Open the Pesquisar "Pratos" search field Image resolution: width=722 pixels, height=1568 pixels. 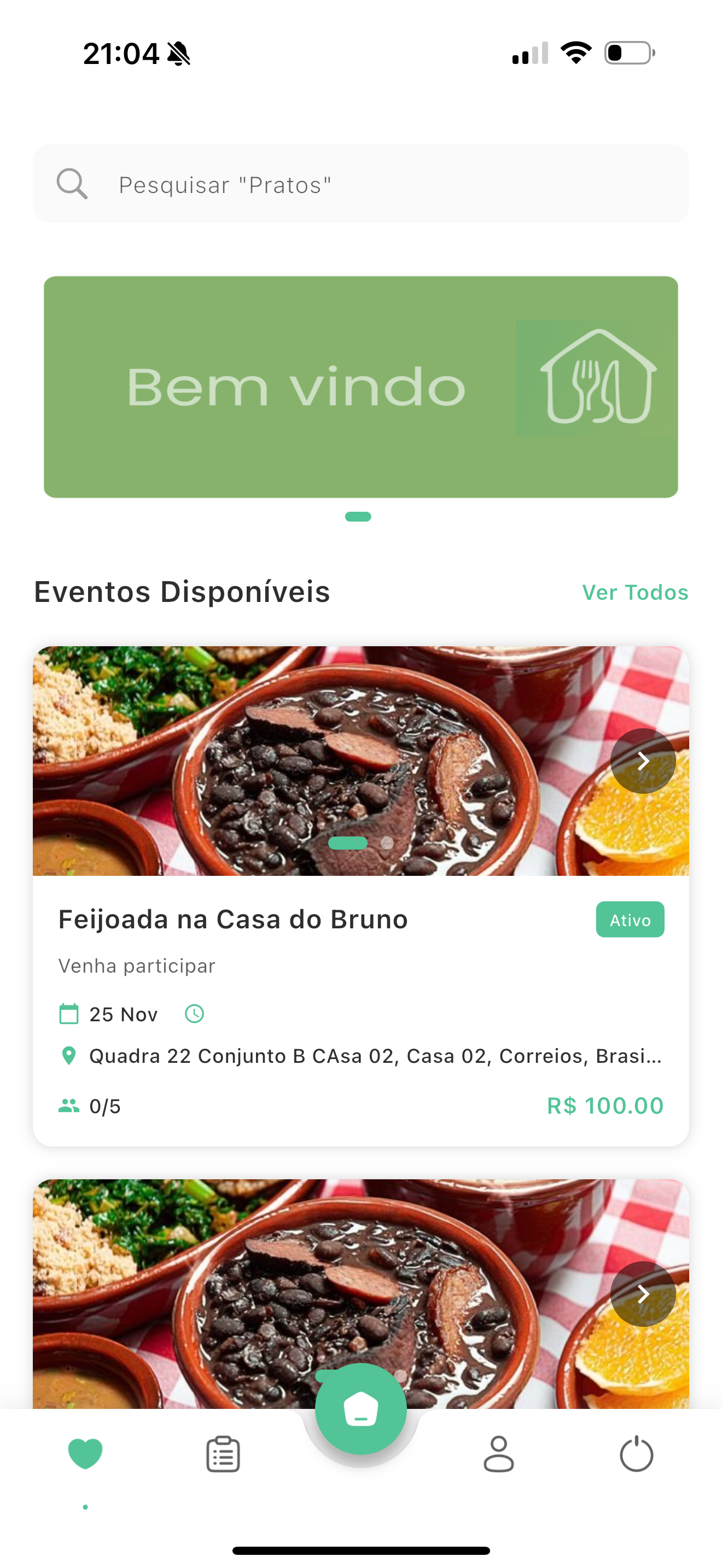(360, 184)
